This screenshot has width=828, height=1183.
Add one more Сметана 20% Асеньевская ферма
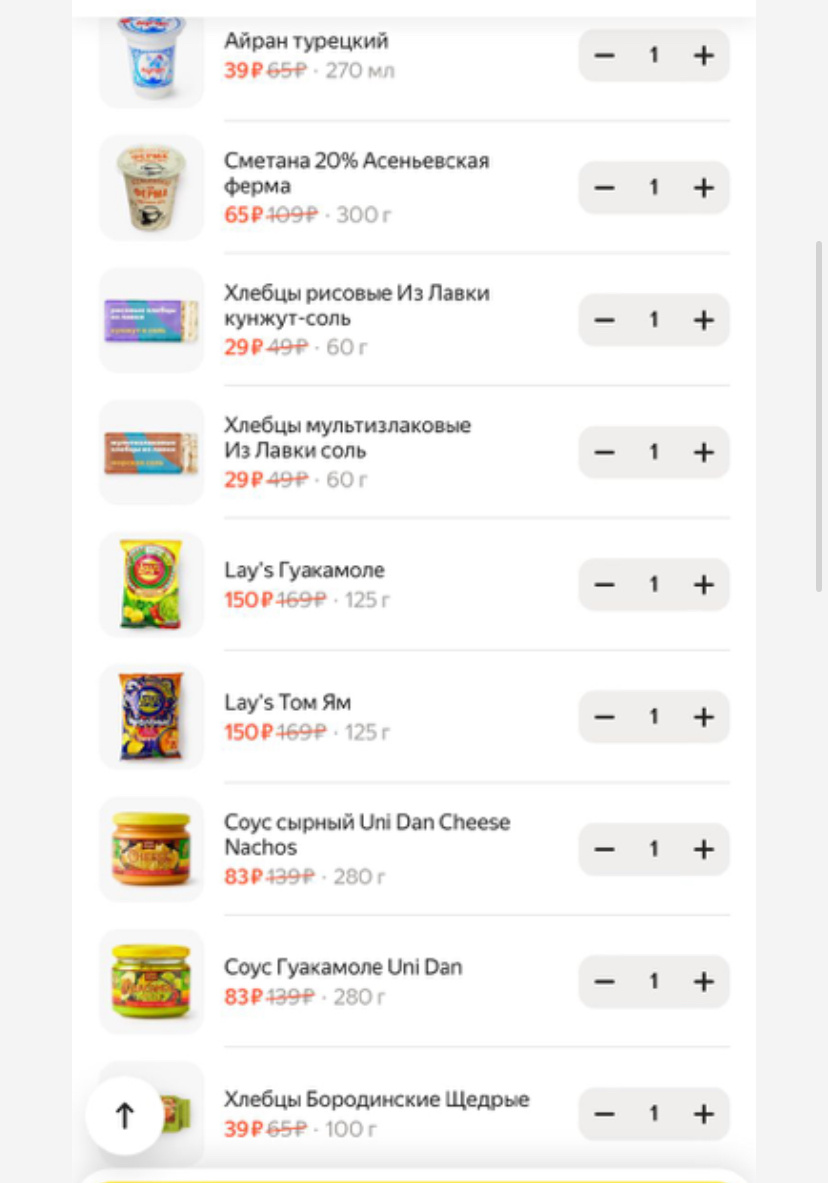(704, 187)
